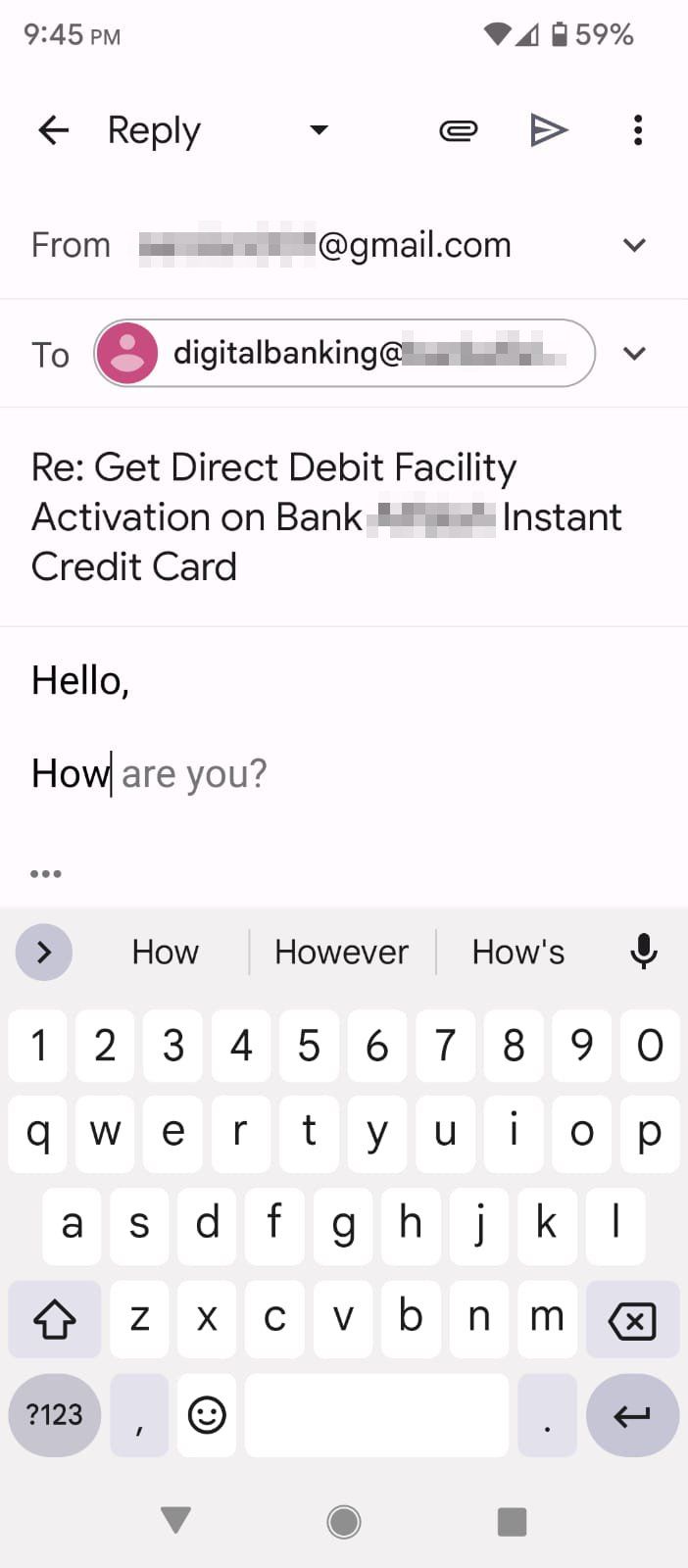Image resolution: width=688 pixels, height=1568 pixels.
Task: Open the overflow menu
Action: point(638,130)
